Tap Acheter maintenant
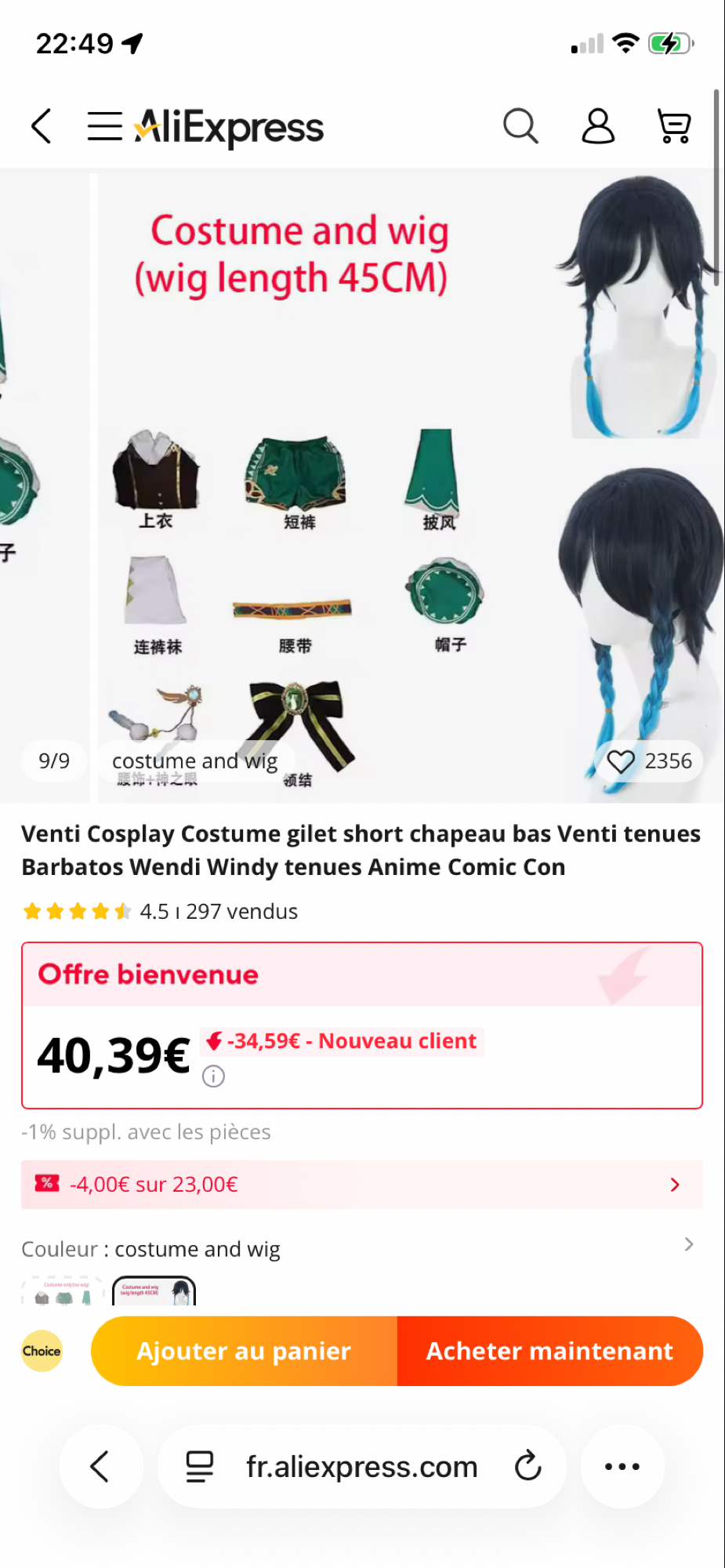The height and width of the screenshot is (1568, 725). point(549,1351)
